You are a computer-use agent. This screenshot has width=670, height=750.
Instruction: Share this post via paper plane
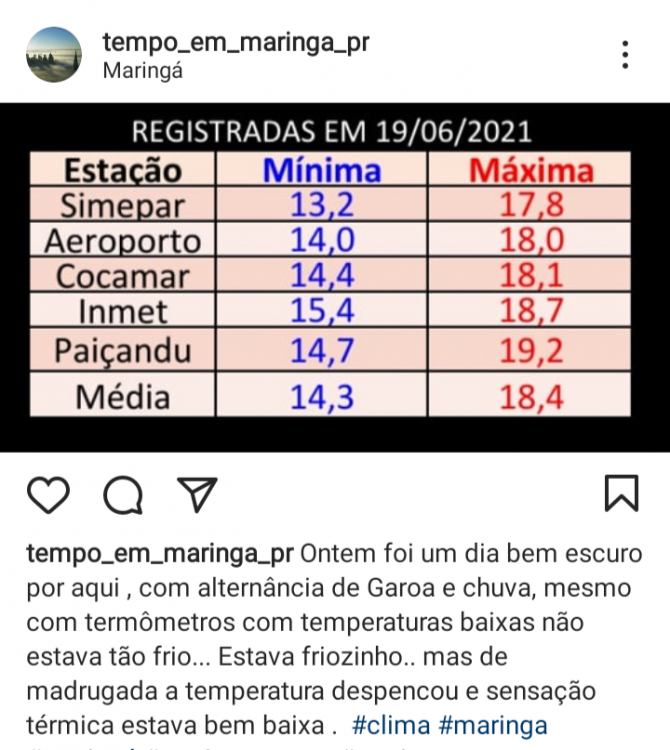196,493
